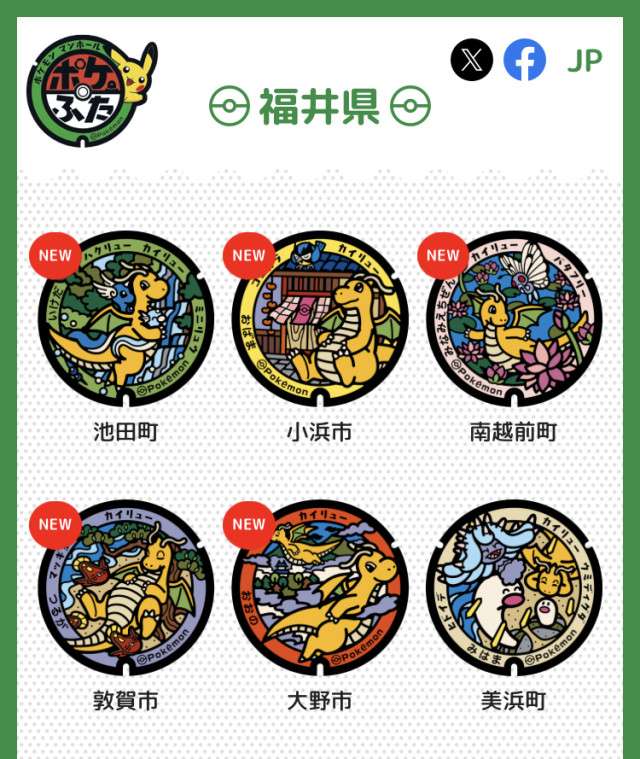Share this page on Facebook
This screenshot has width=640, height=759.
tap(525, 60)
